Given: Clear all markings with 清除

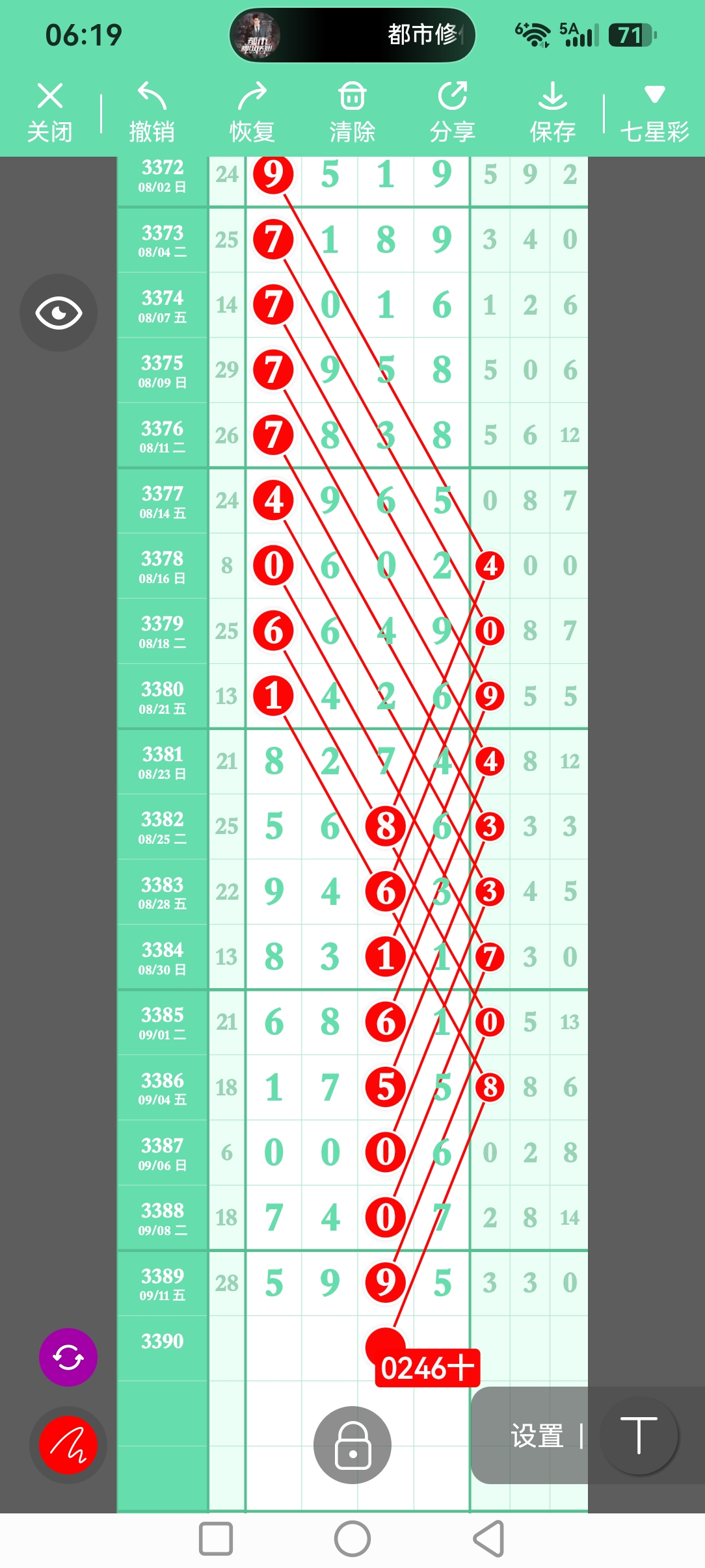Looking at the screenshot, I should coord(352,112).
